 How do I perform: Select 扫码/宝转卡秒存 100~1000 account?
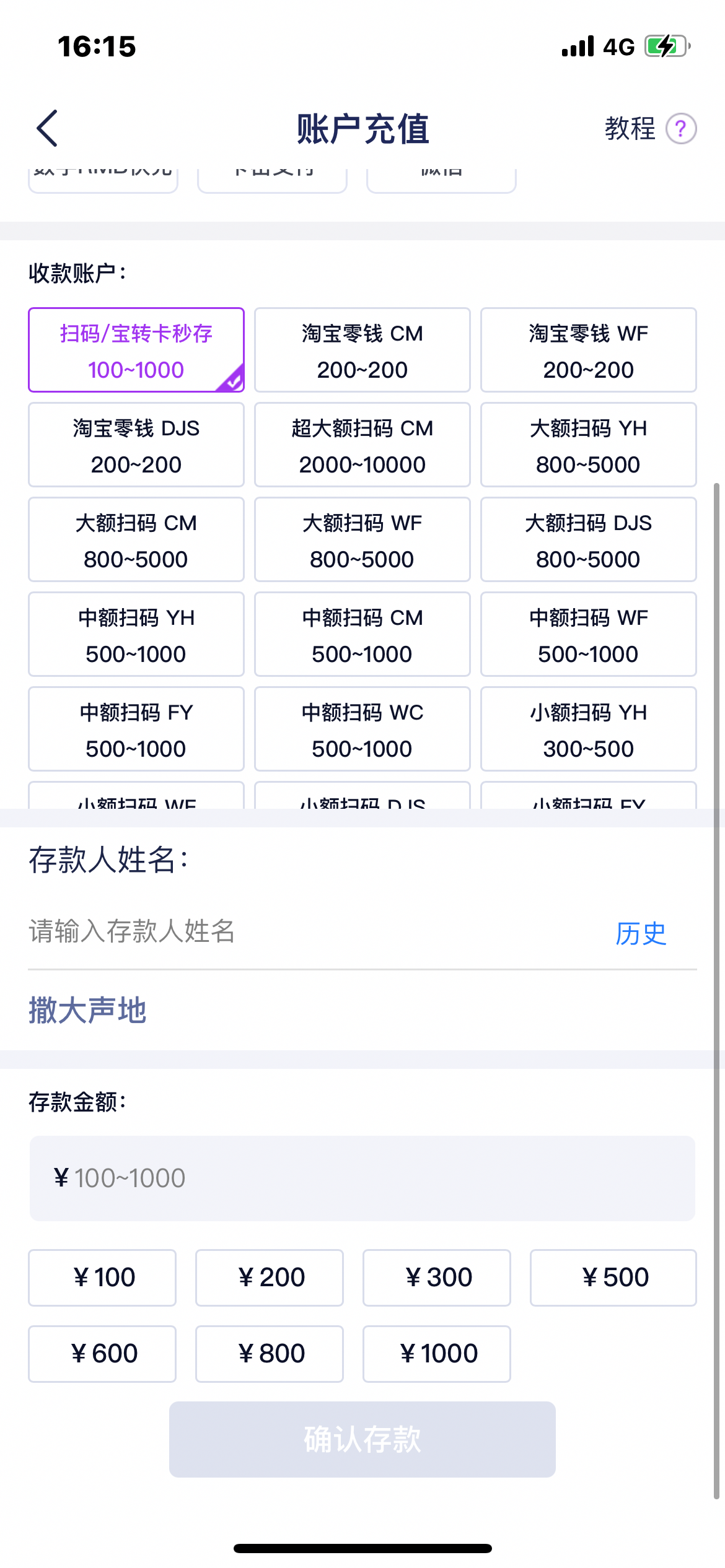136,351
